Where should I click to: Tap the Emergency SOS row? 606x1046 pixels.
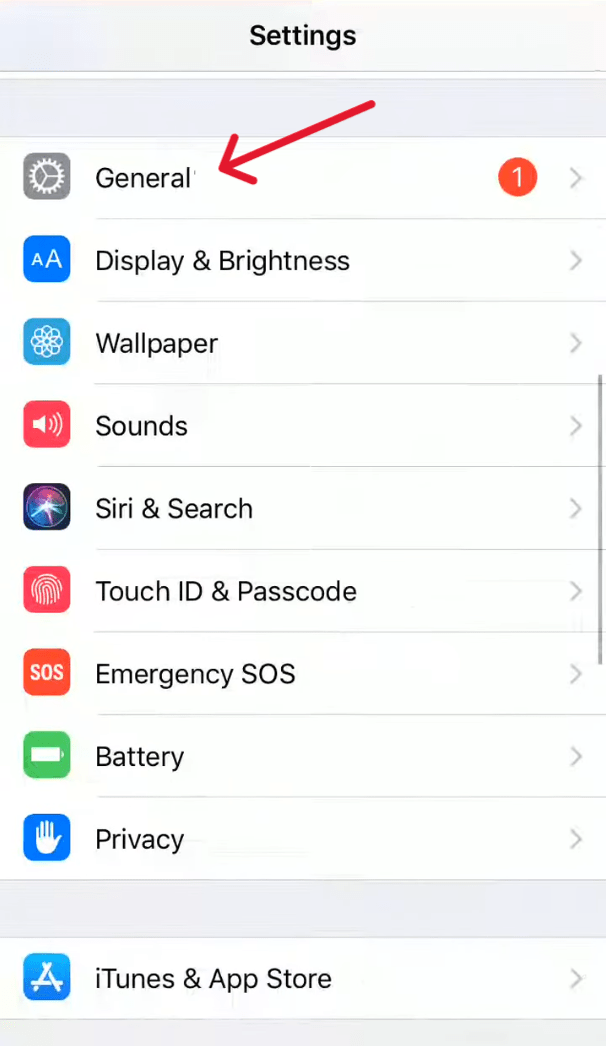(195, 674)
